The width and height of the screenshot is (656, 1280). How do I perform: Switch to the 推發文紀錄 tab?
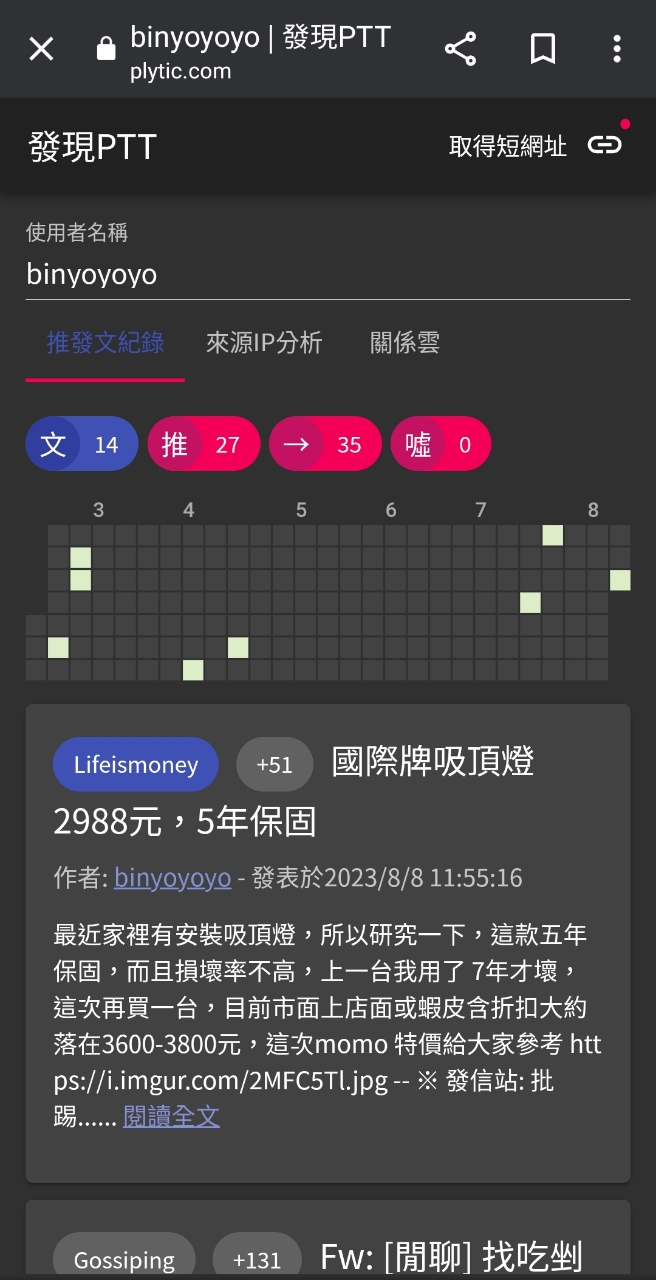pos(105,343)
